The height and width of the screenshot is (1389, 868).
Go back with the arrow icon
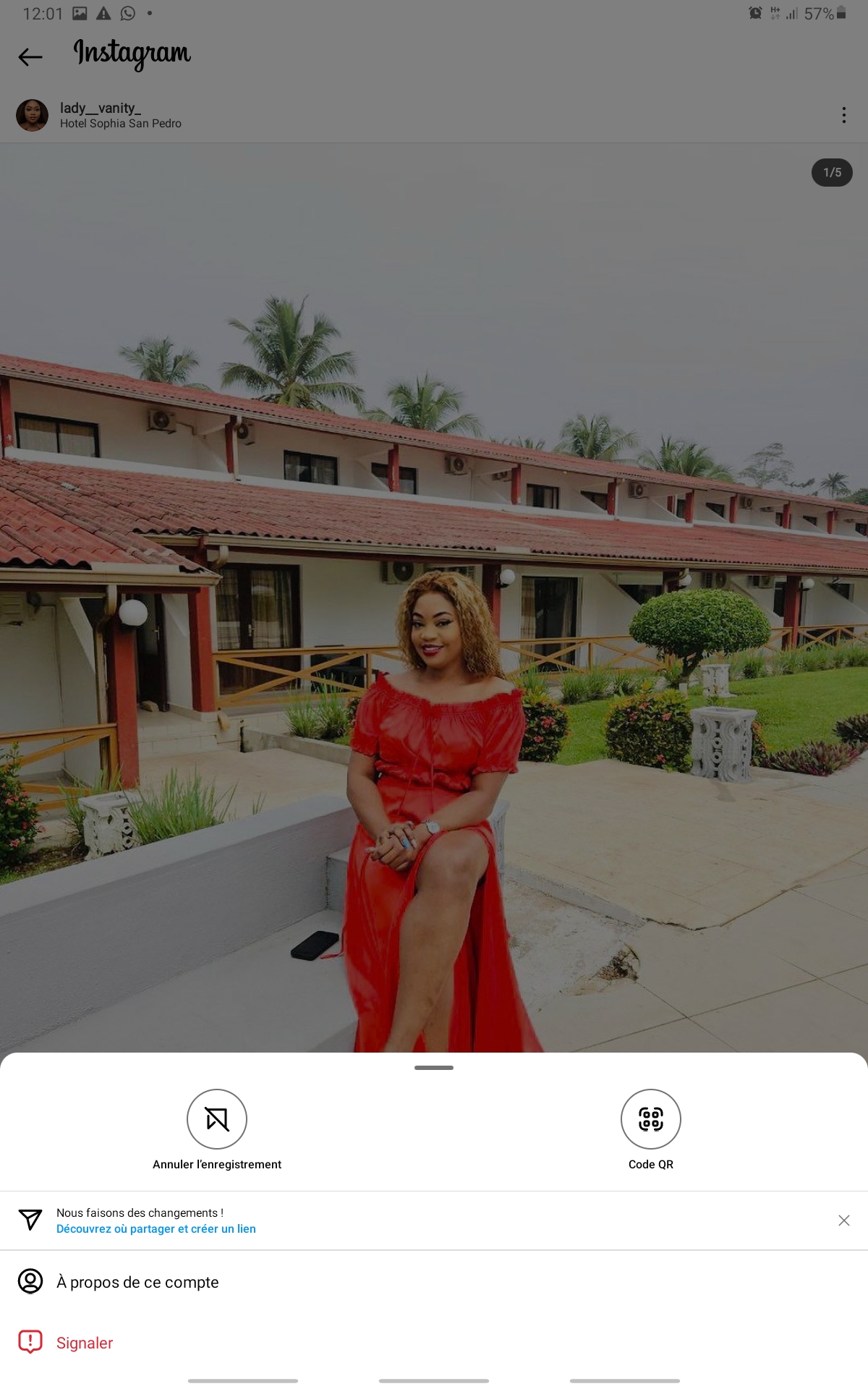point(30,56)
